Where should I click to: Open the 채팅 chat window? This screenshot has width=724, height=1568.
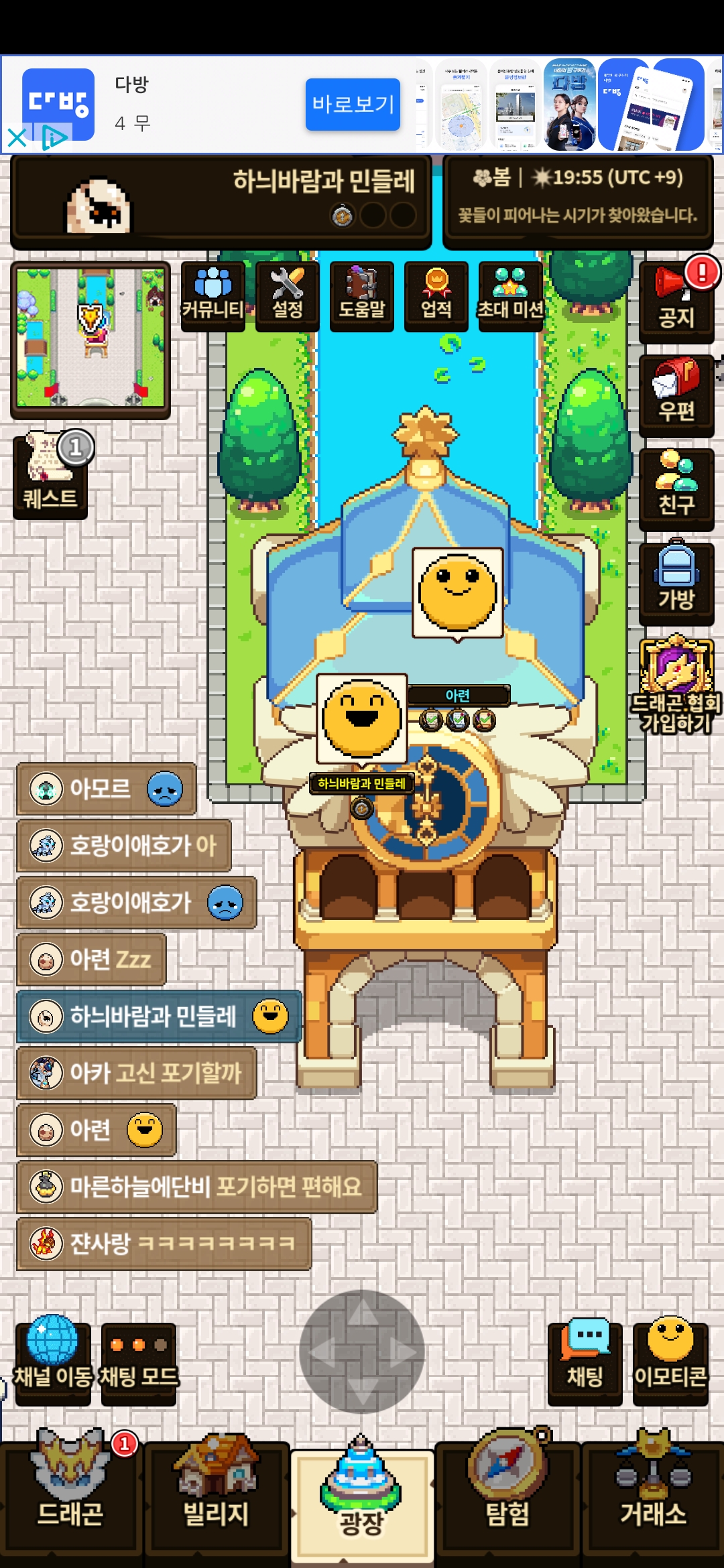tap(585, 1361)
